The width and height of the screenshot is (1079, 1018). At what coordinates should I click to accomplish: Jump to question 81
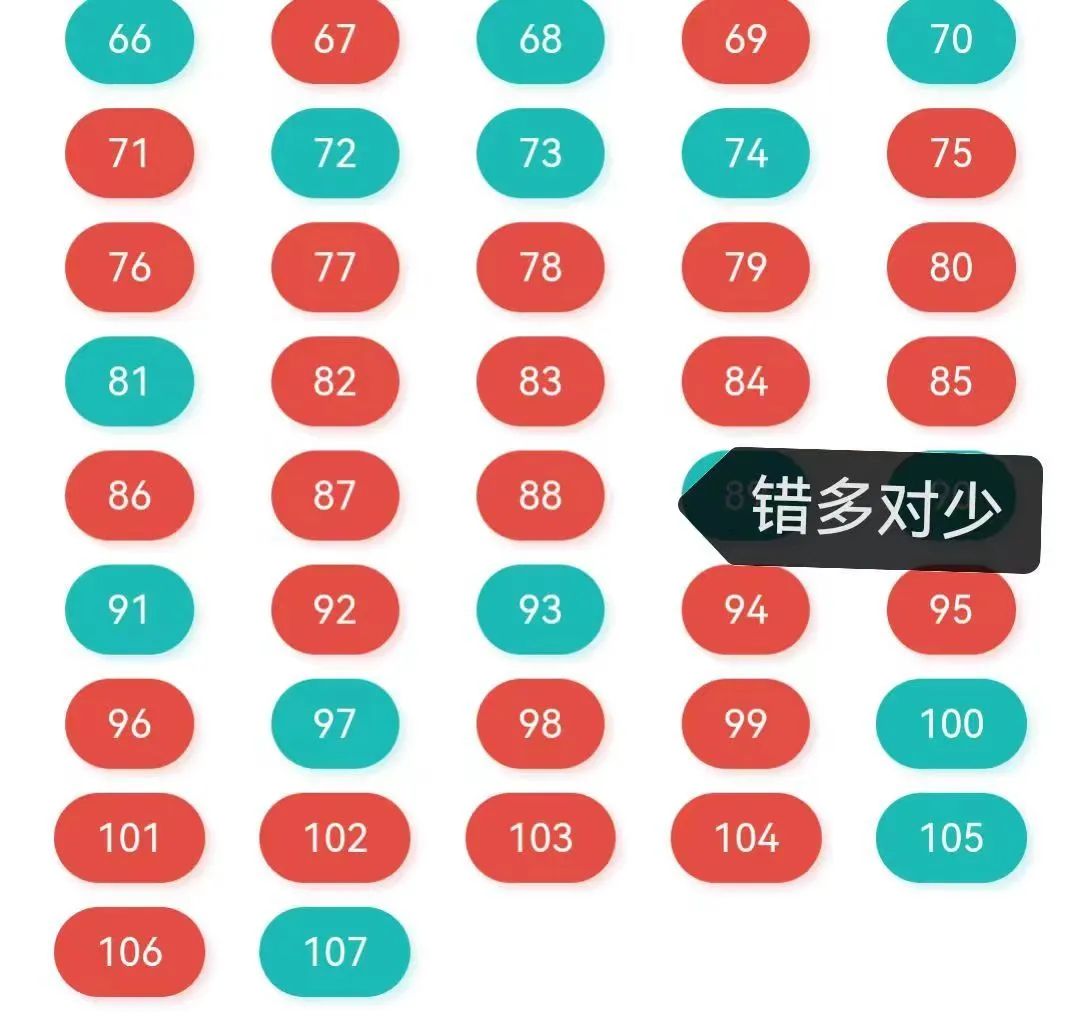129,381
